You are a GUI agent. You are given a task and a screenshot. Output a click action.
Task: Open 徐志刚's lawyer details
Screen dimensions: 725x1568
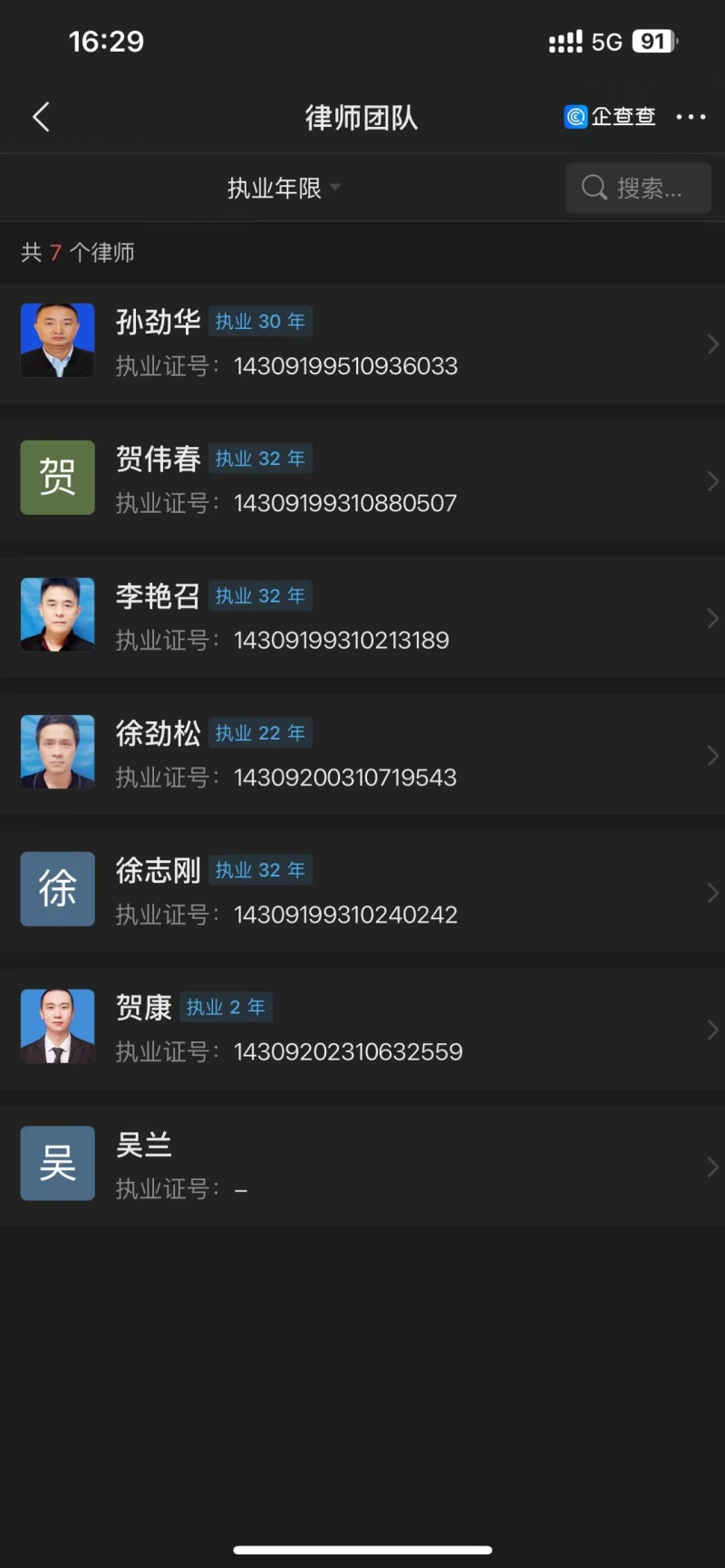click(362, 892)
